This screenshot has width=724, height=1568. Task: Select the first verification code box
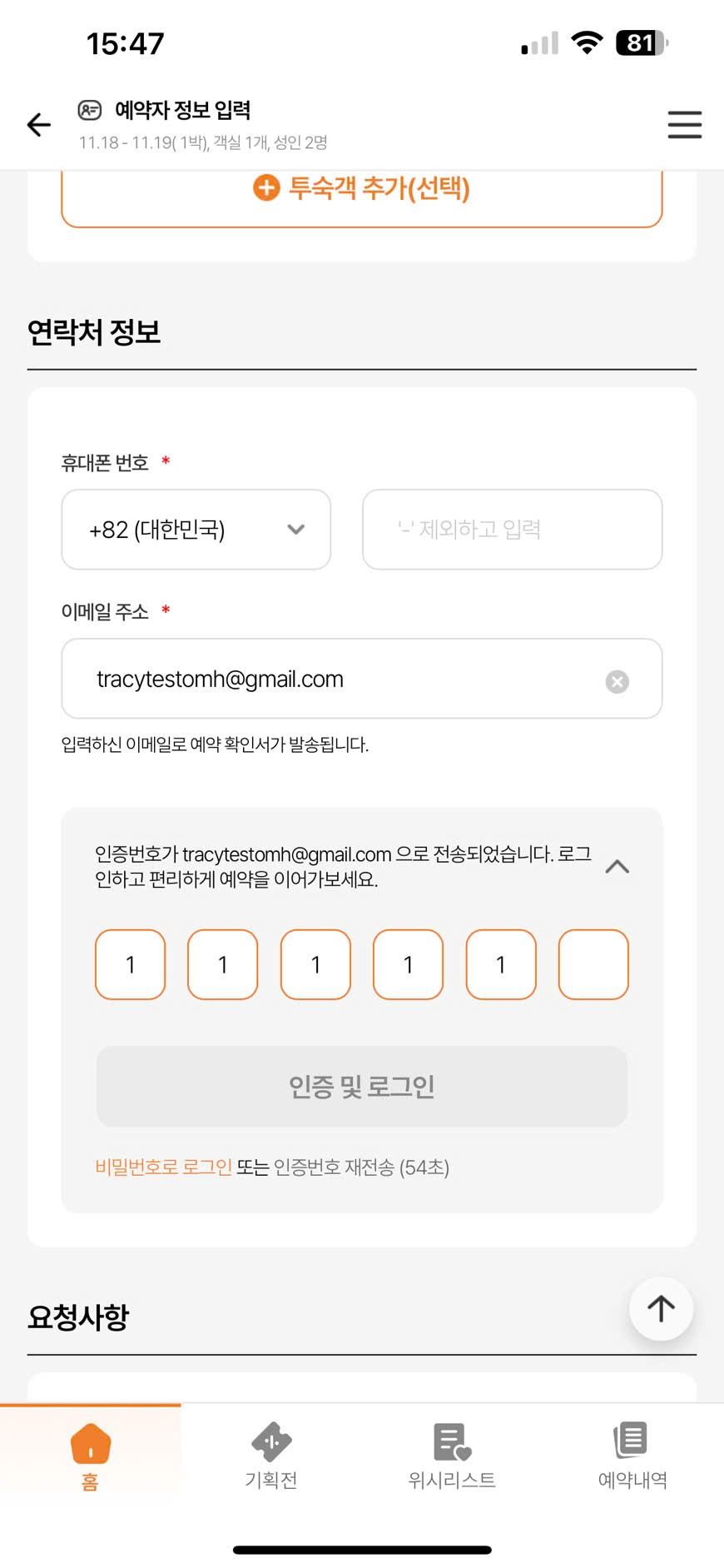(131, 964)
